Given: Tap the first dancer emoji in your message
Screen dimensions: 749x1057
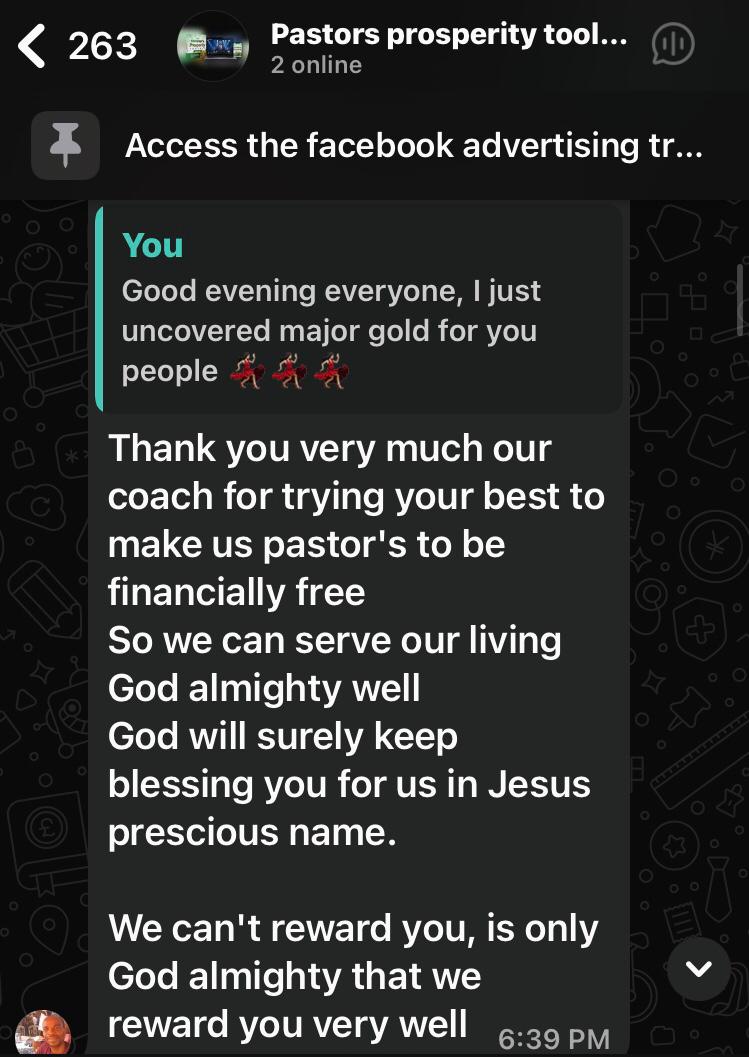Looking at the screenshot, I should pyautogui.click(x=245, y=370).
